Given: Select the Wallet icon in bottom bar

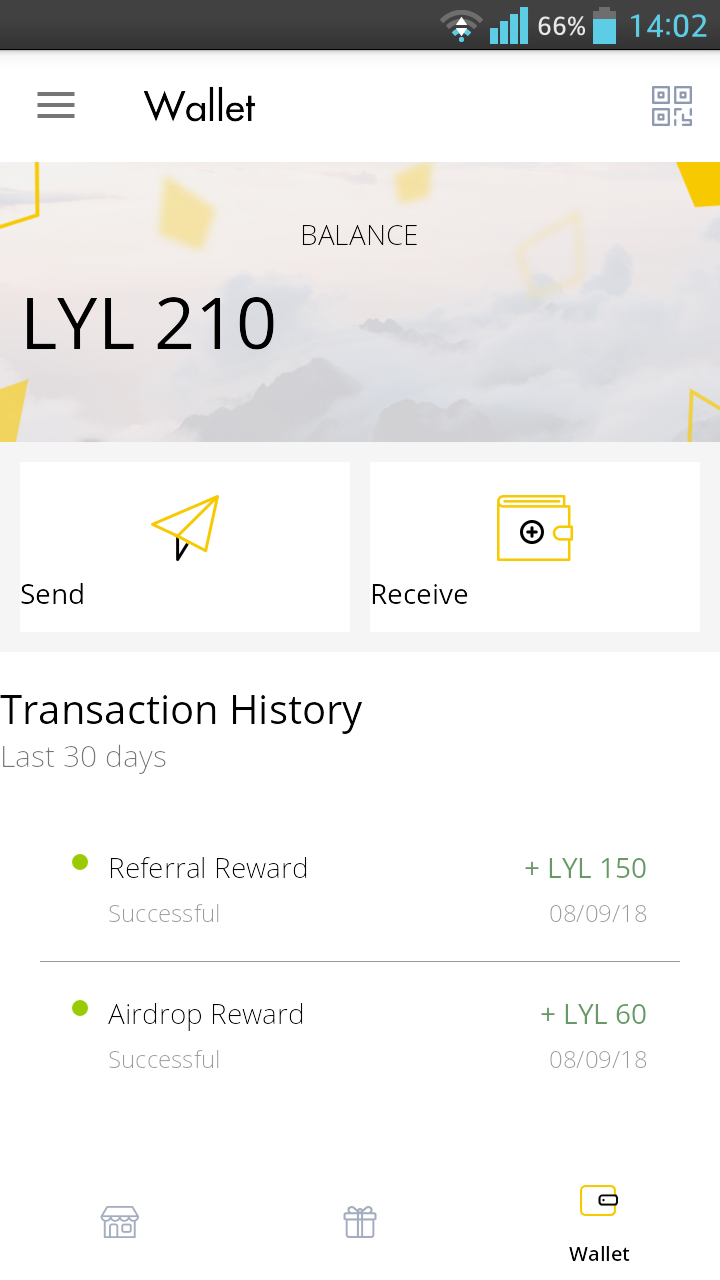Looking at the screenshot, I should point(598,1199).
